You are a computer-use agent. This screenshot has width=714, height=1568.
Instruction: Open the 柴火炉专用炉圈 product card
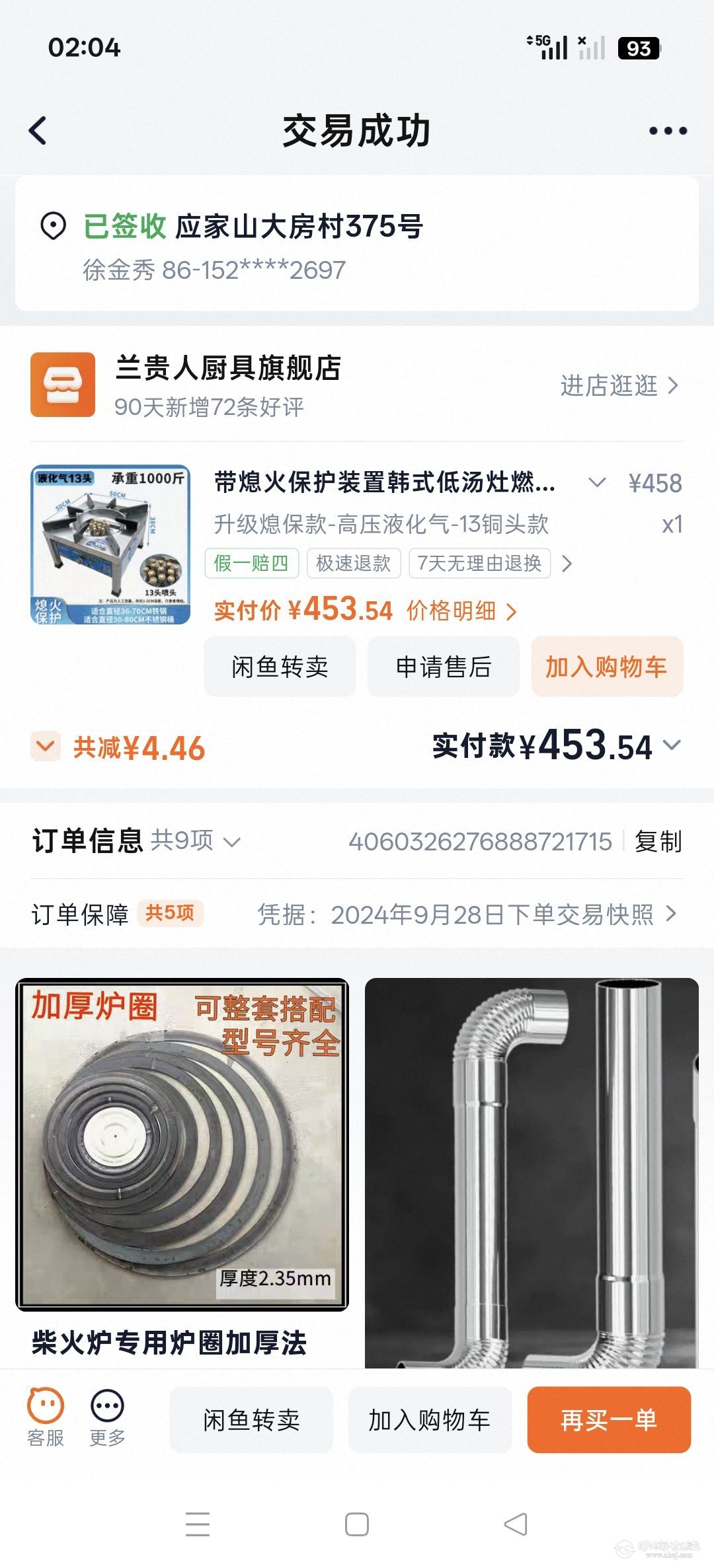coord(182,1169)
